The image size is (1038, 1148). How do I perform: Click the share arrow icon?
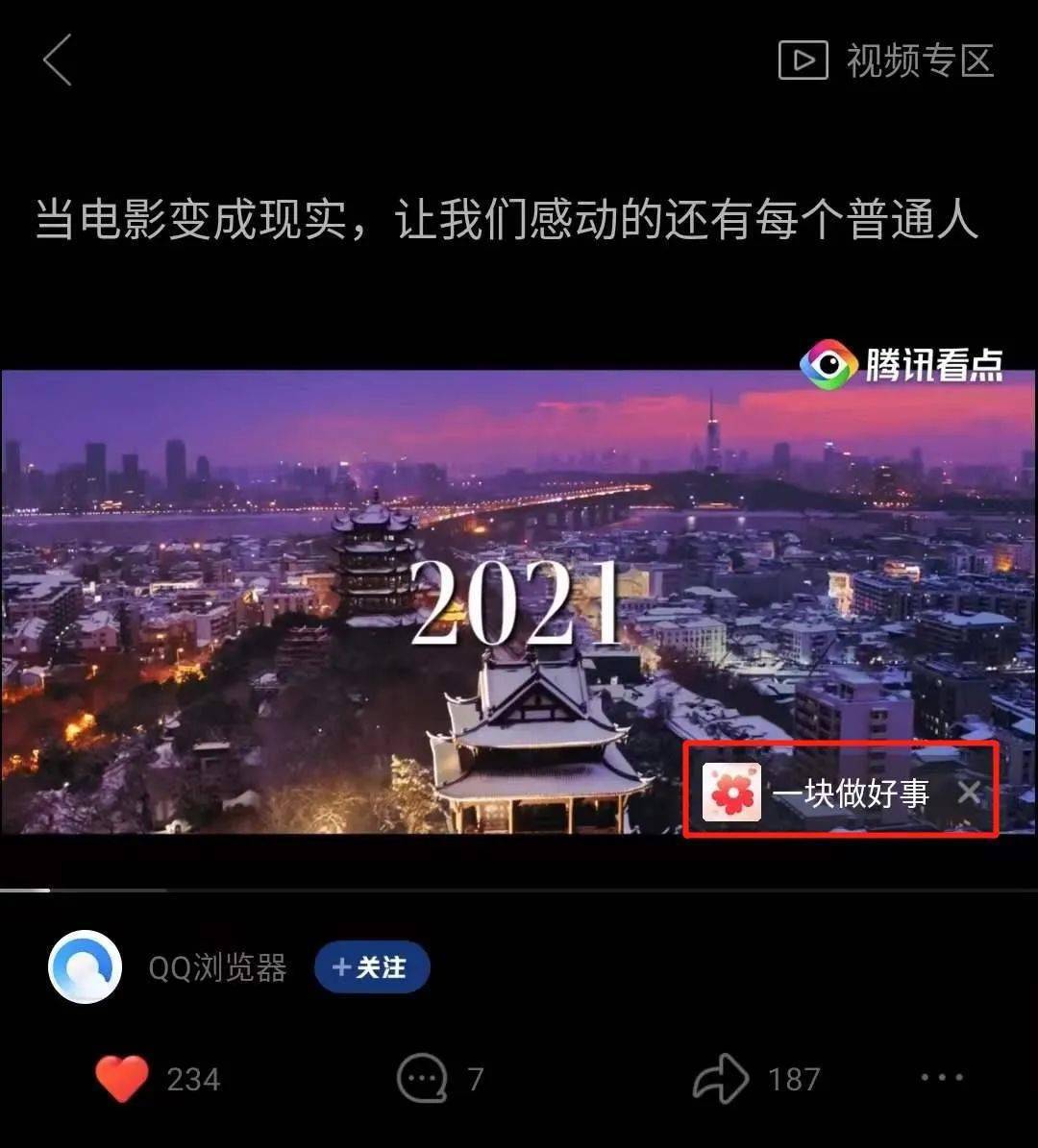coord(723,1078)
